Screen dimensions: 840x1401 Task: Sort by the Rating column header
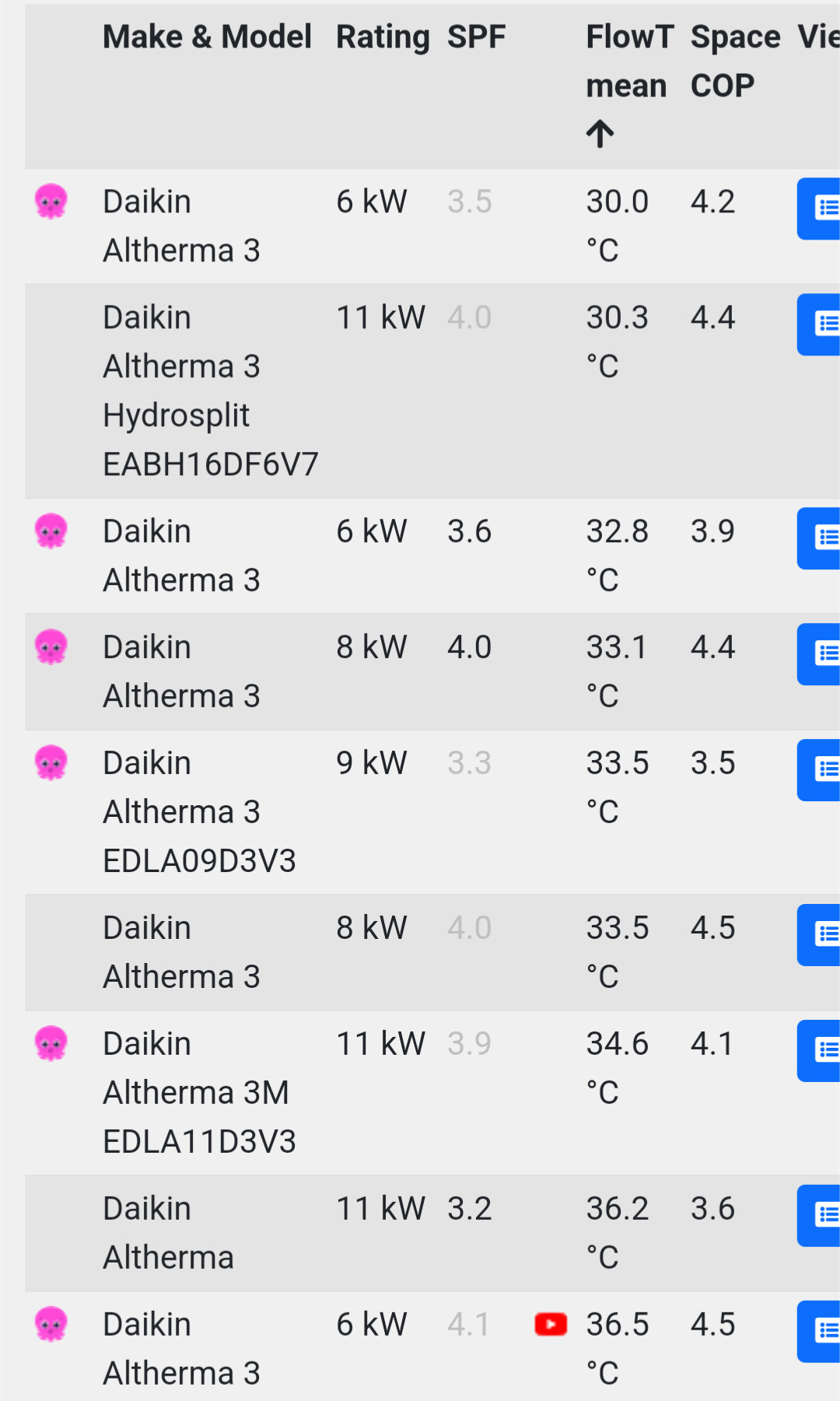[x=383, y=37]
